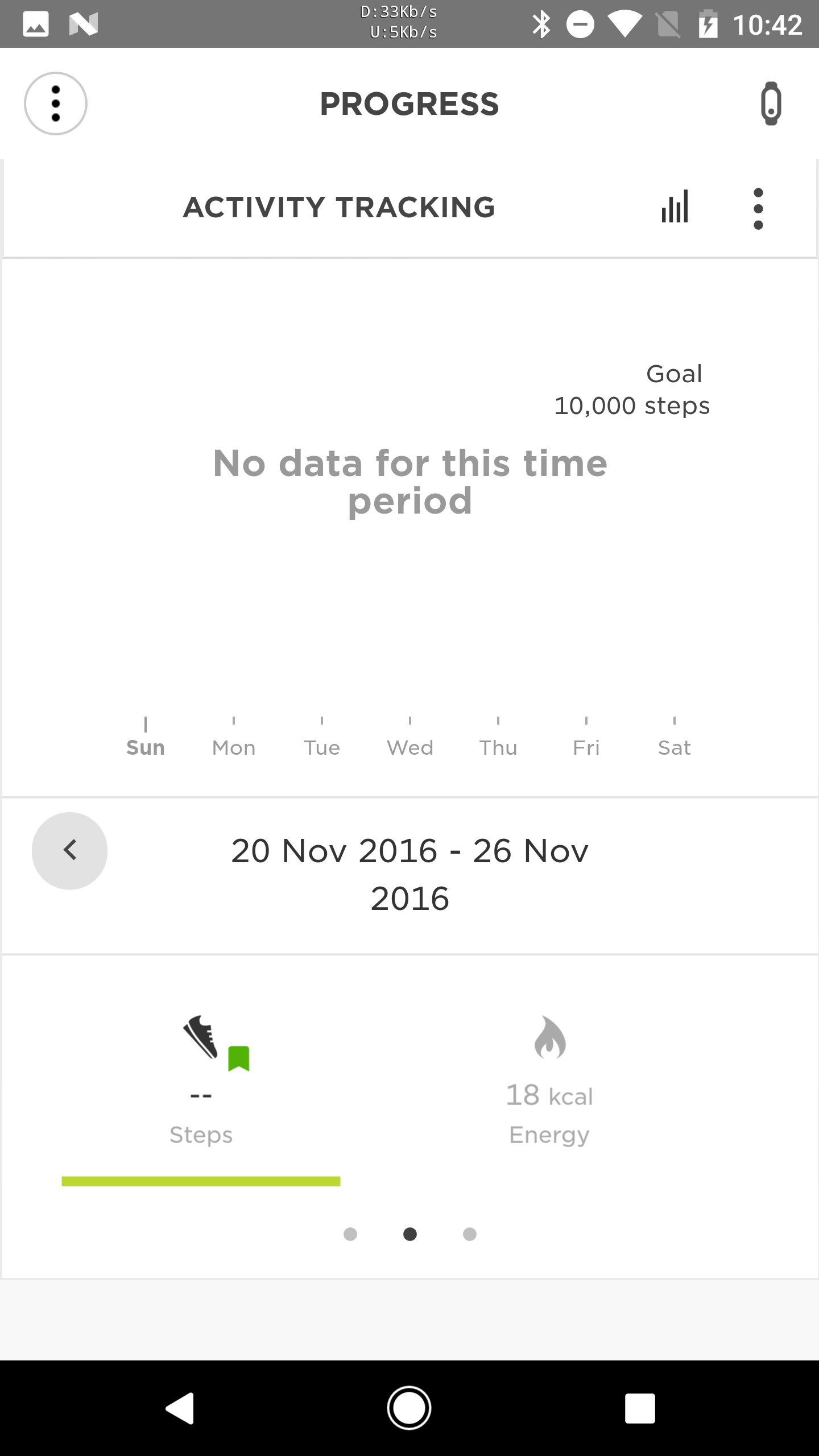Open the main menu with three dots
This screenshot has width=819, height=1456.
[56, 104]
